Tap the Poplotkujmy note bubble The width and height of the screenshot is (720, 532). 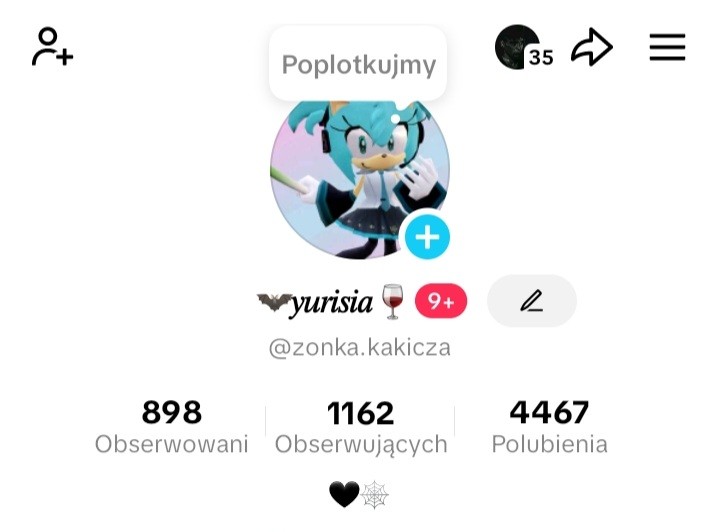(x=358, y=63)
